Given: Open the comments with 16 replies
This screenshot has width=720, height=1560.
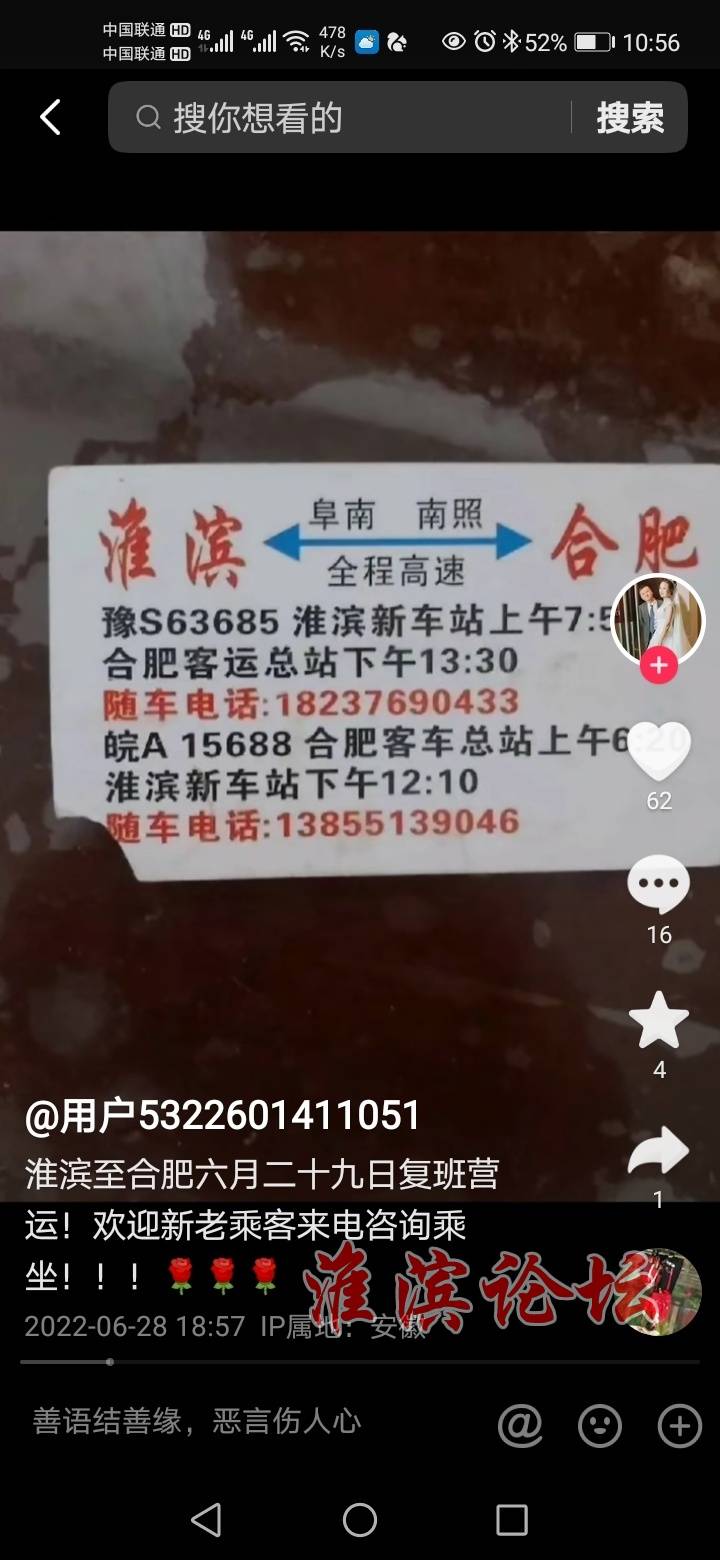Looking at the screenshot, I should tap(658, 884).
